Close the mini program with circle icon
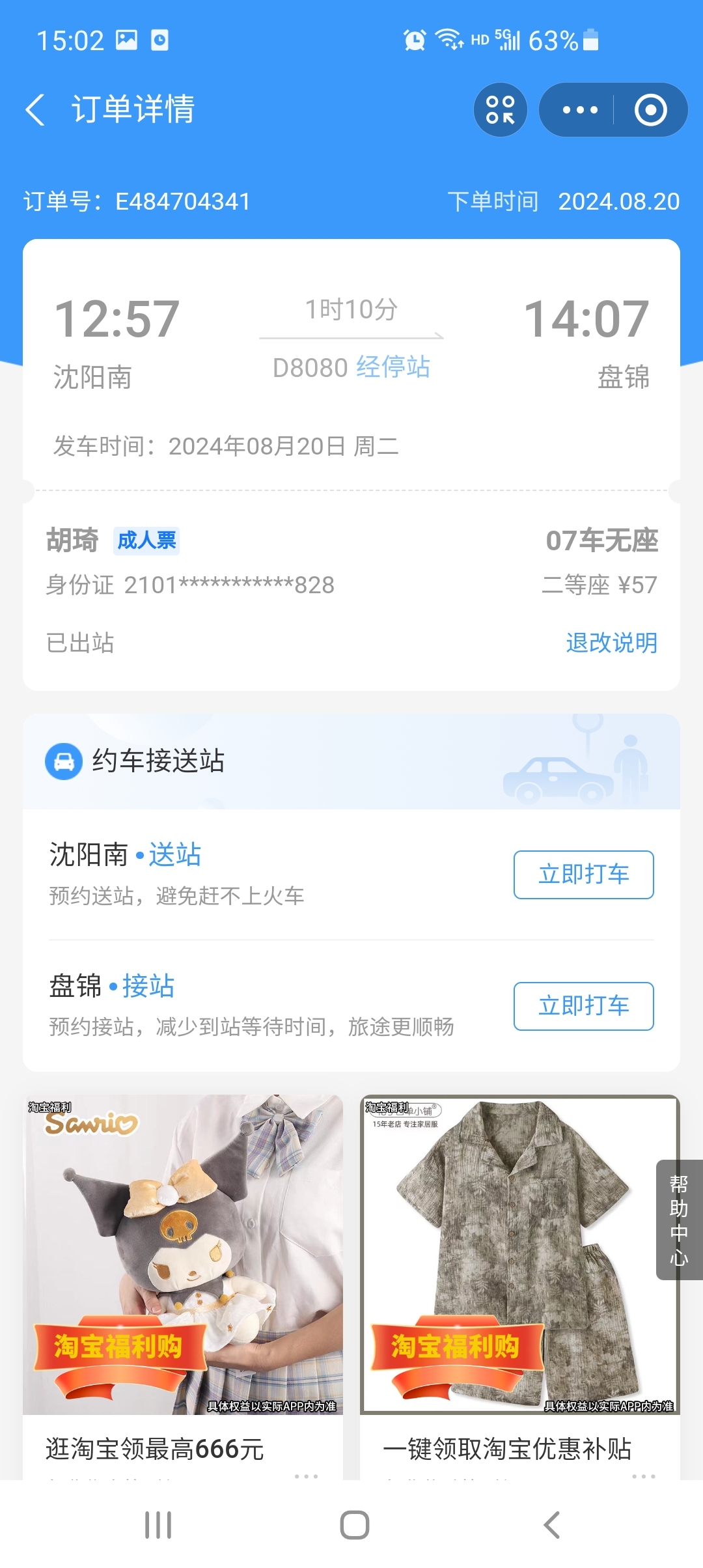 coord(650,109)
